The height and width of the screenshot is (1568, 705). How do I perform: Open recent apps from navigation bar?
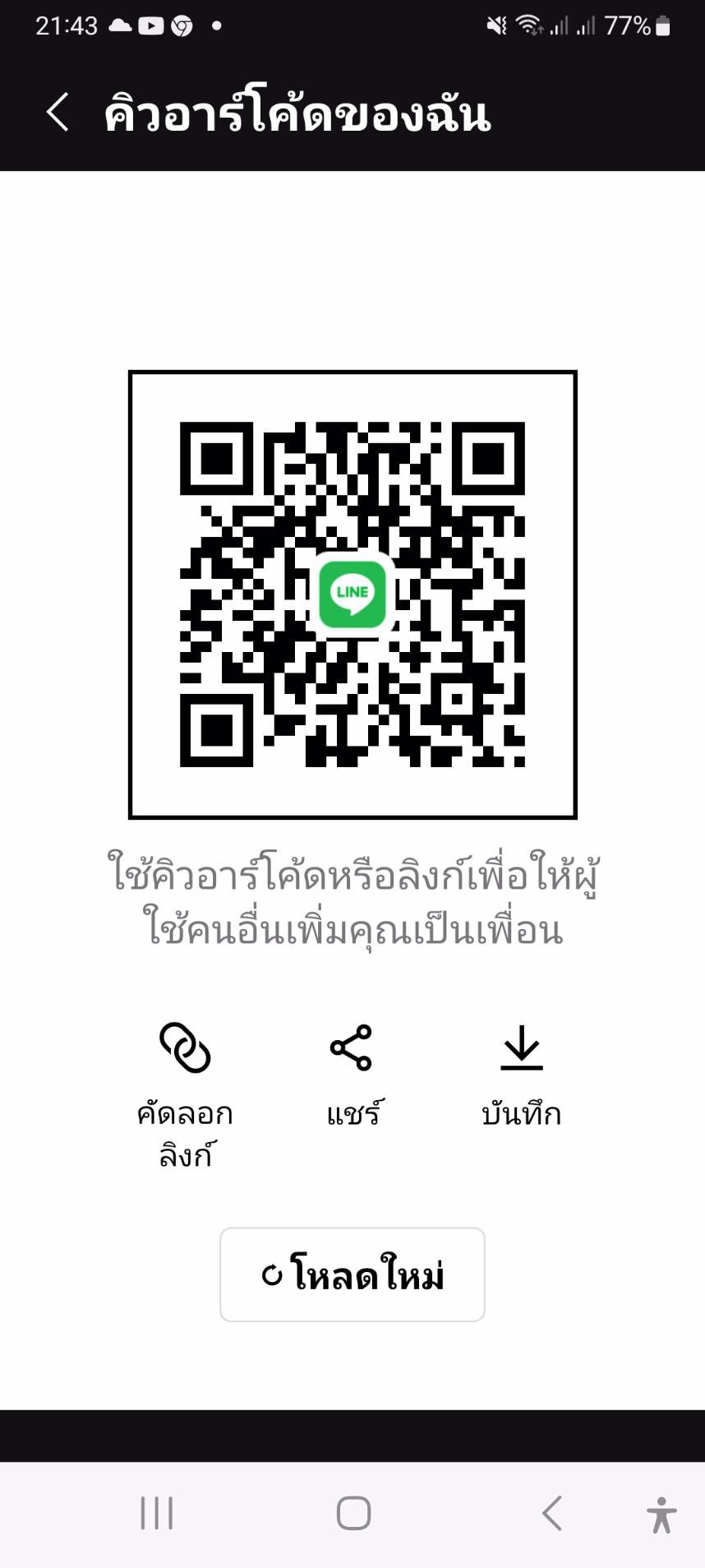click(x=157, y=1513)
